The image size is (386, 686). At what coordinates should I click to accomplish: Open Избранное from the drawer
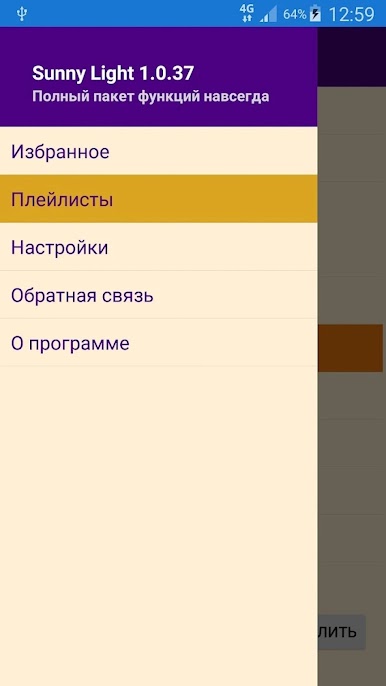(158, 151)
